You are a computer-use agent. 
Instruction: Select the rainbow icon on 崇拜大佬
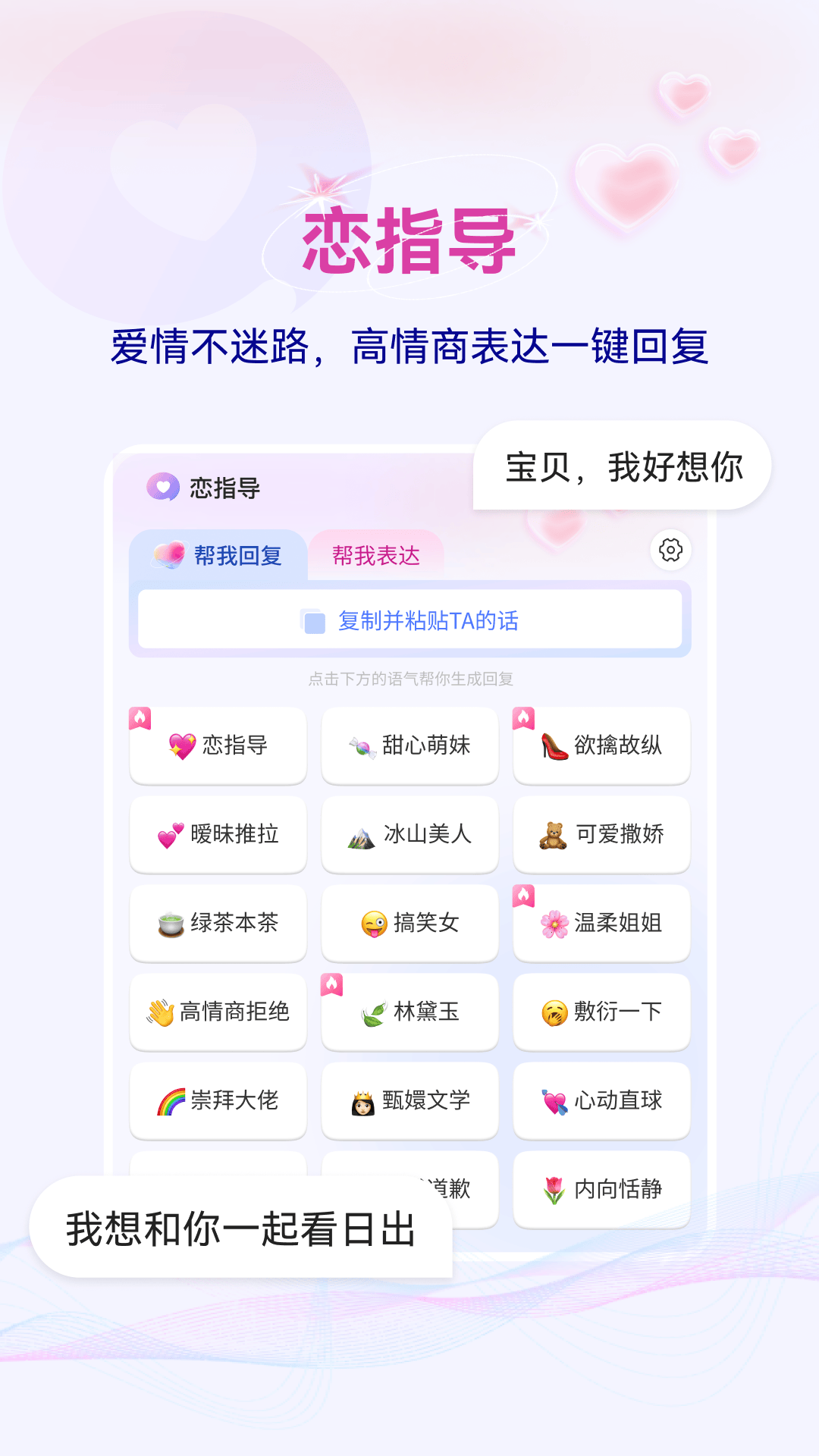pos(171,1101)
